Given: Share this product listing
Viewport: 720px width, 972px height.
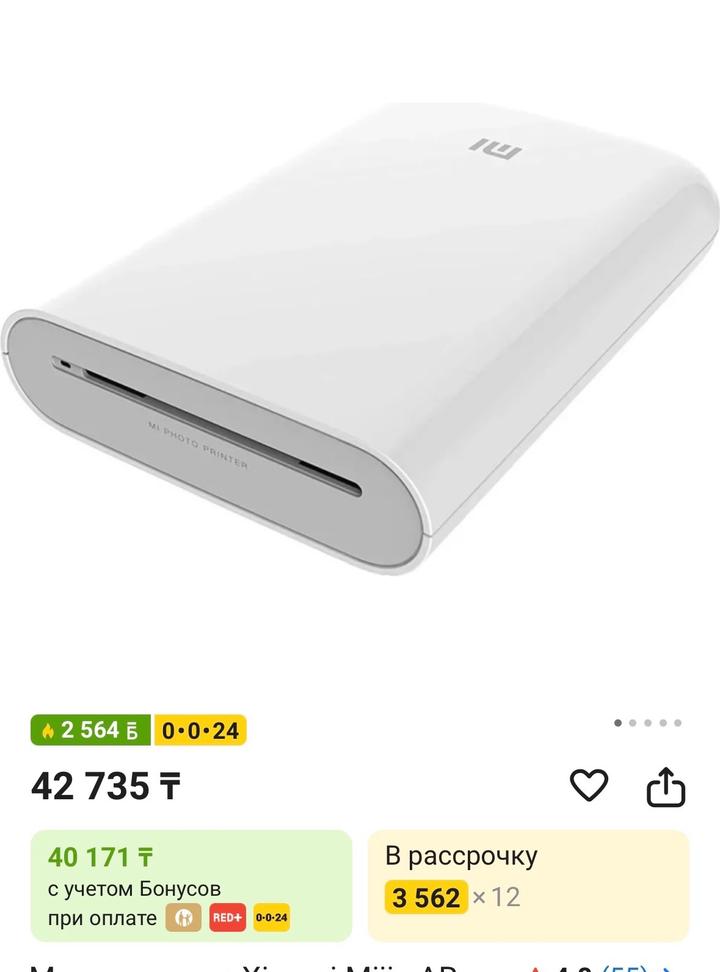Looking at the screenshot, I should 665,787.
